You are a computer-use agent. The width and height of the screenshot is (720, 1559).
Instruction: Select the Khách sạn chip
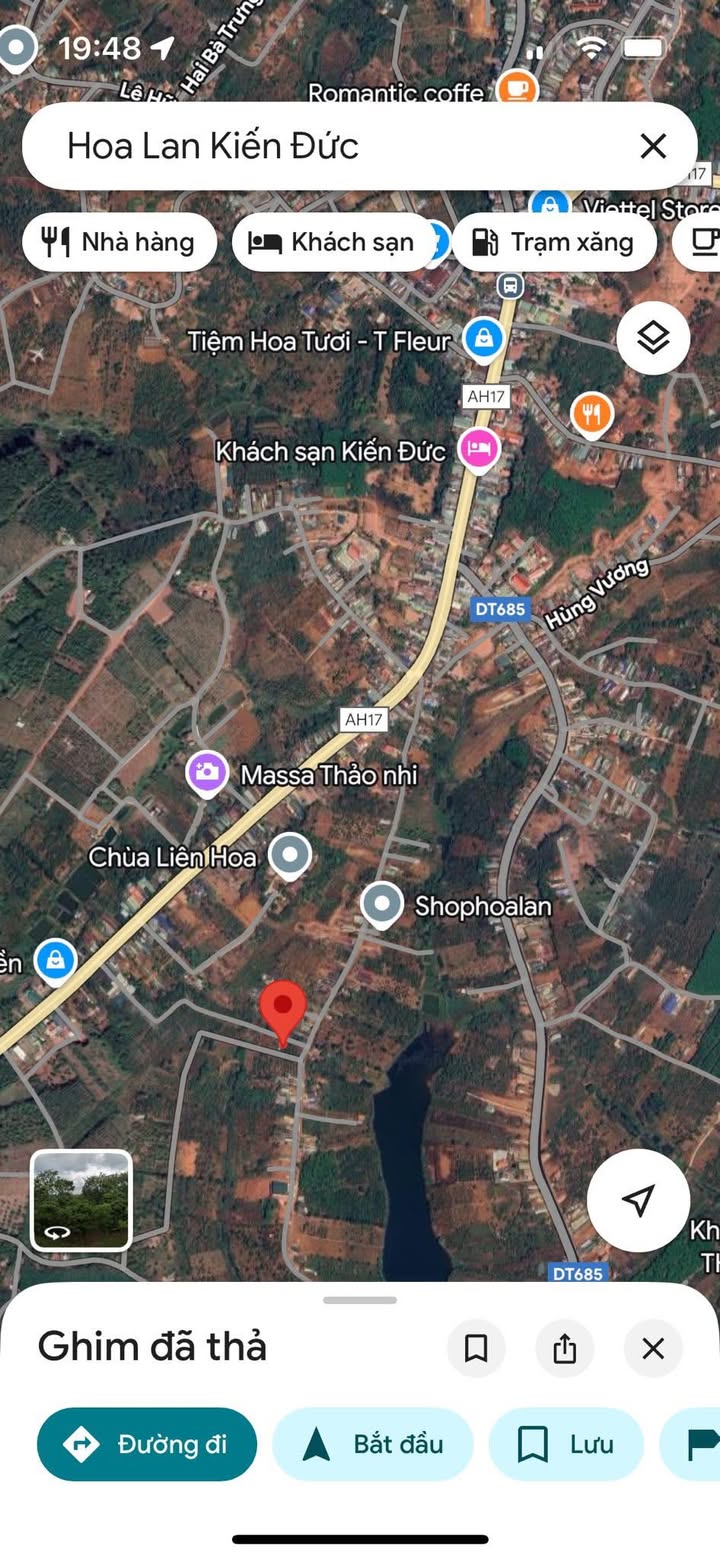click(331, 242)
